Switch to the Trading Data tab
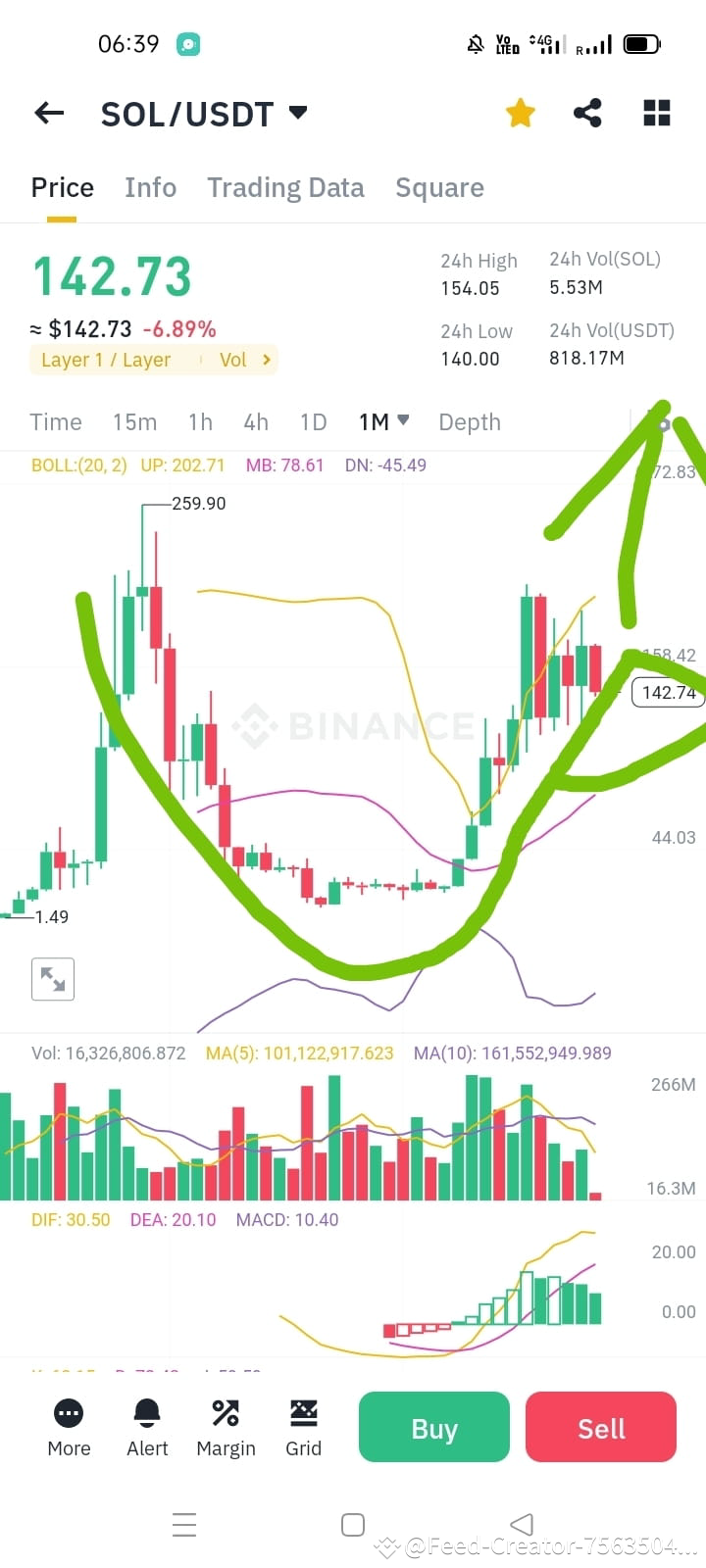Image resolution: width=706 pixels, height=1568 pixels. pos(285,187)
